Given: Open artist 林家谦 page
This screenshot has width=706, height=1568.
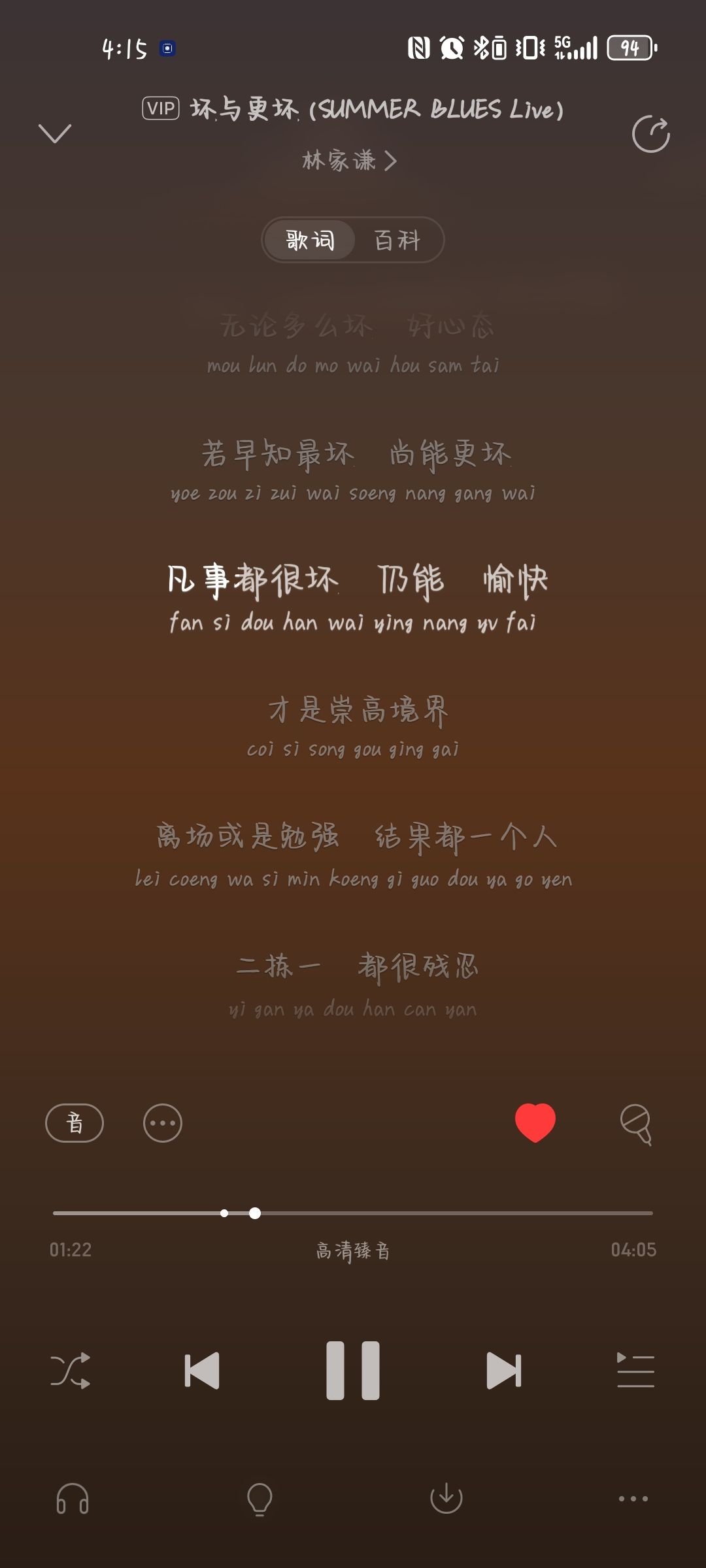Looking at the screenshot, I should [350, 161].
